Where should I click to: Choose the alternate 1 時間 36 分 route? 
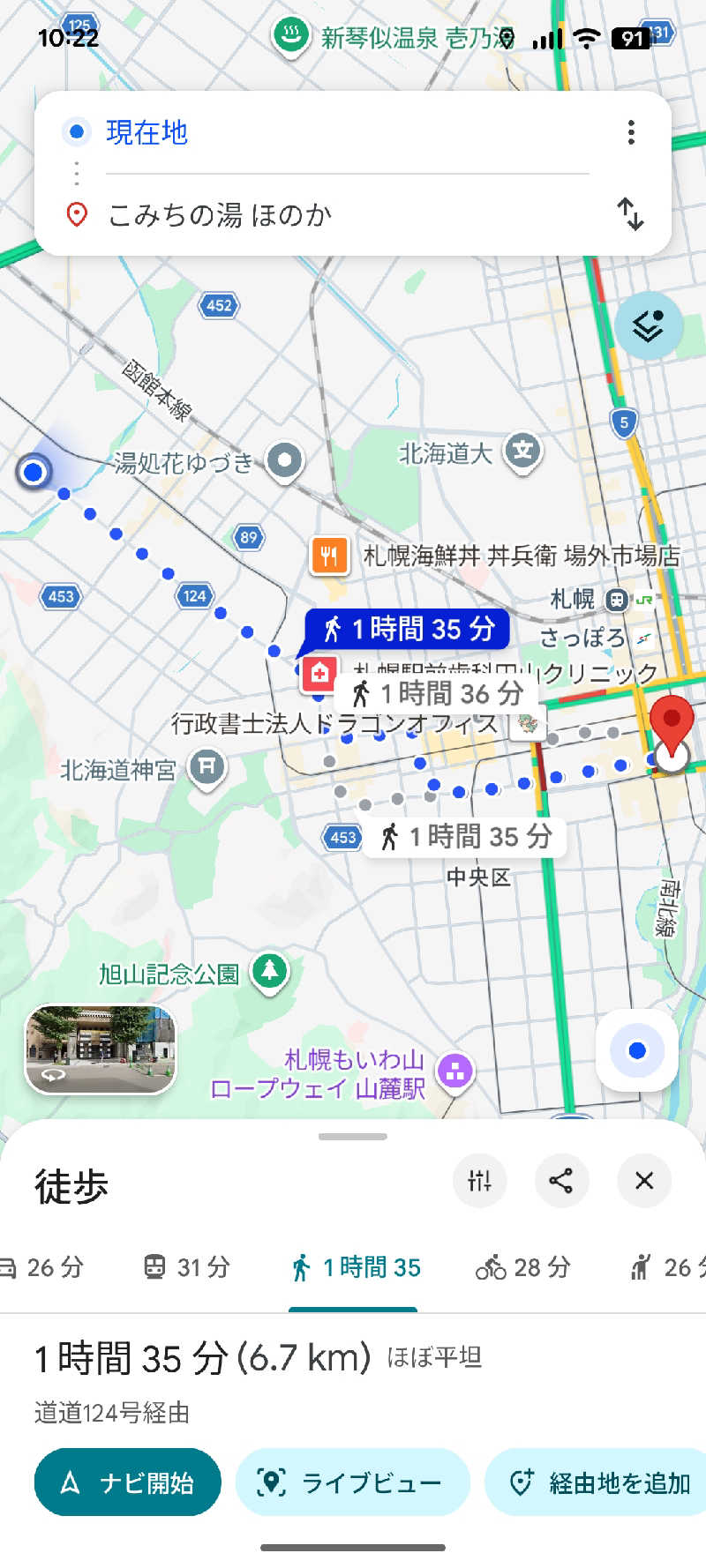coord(439,694)
